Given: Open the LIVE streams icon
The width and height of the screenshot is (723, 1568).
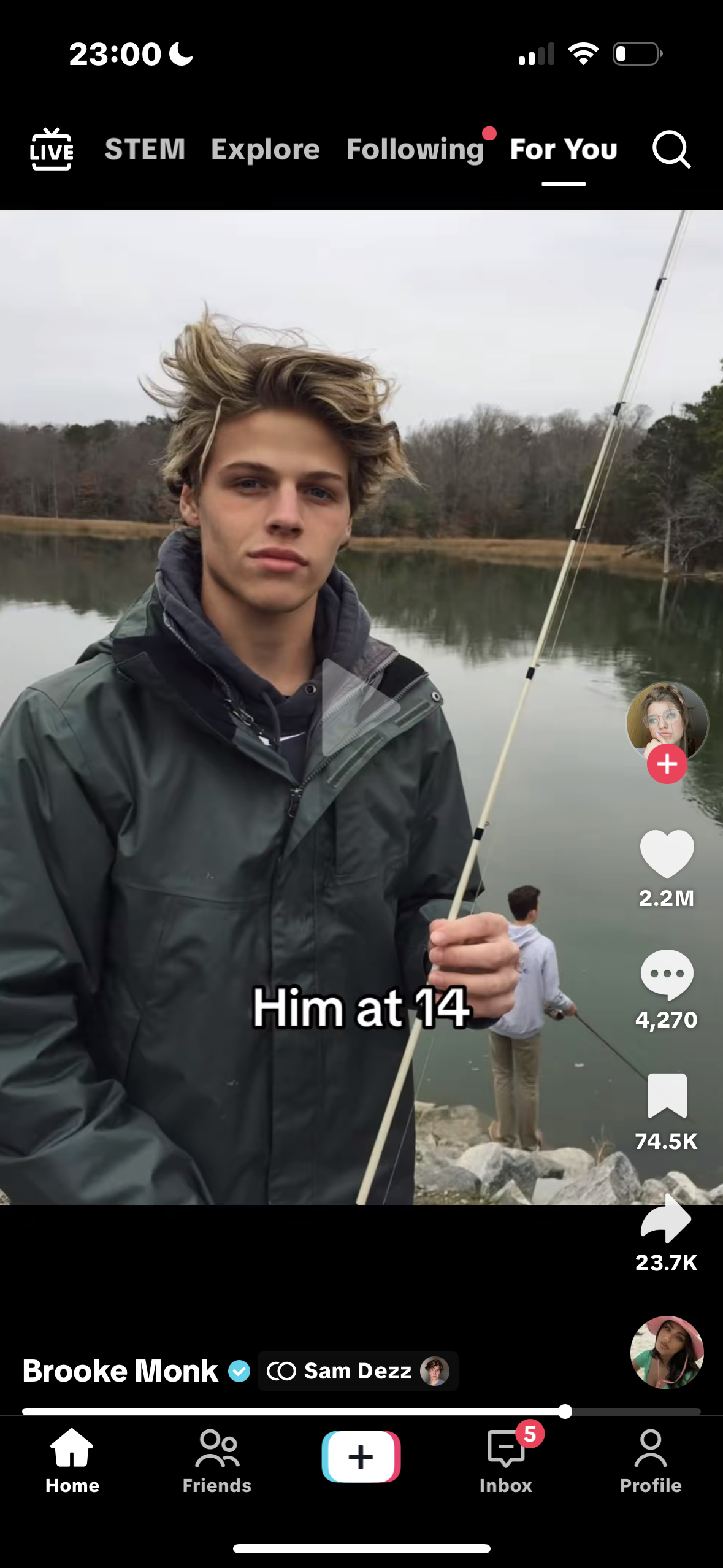Looking at the screenshot, I should tap(52, 149).
